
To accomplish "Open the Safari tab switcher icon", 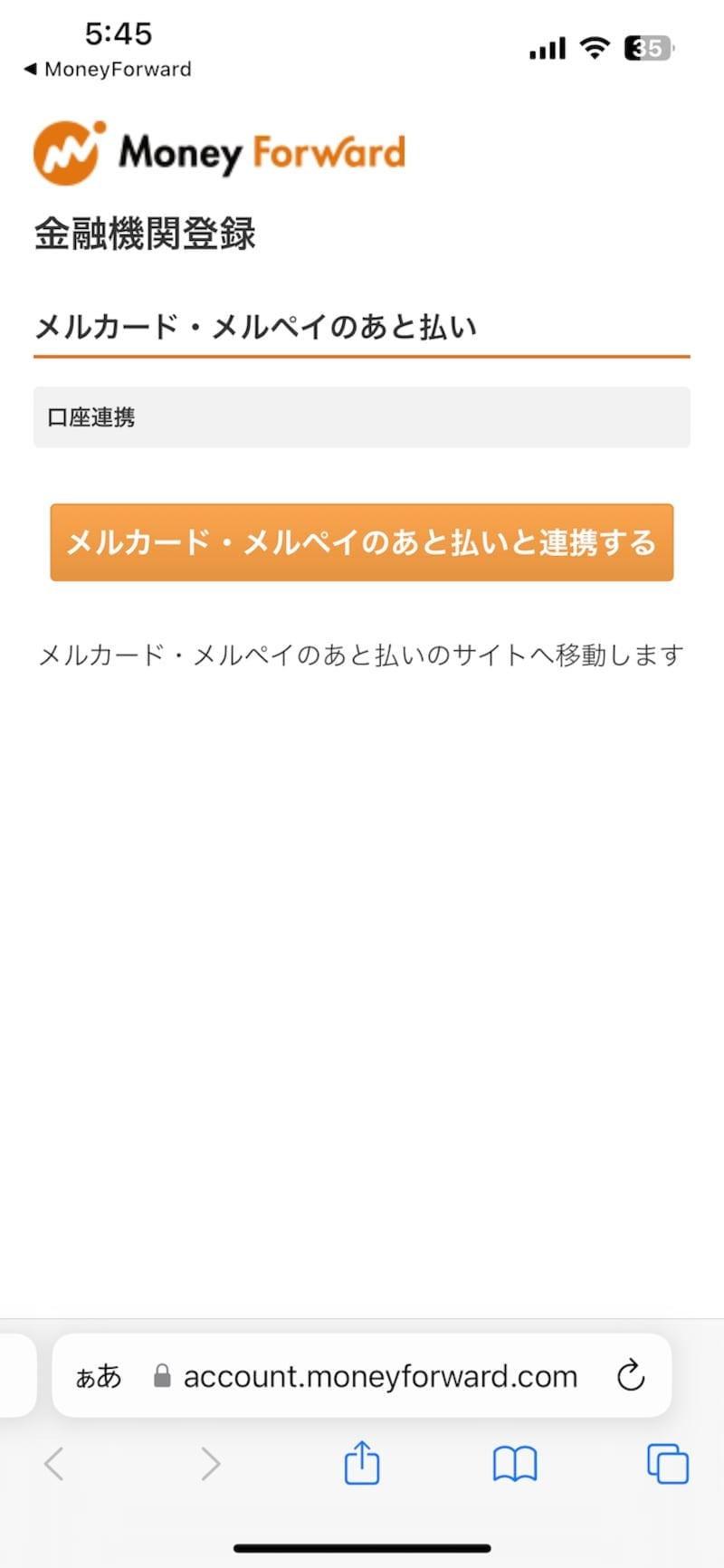I will pos(667,1463).
